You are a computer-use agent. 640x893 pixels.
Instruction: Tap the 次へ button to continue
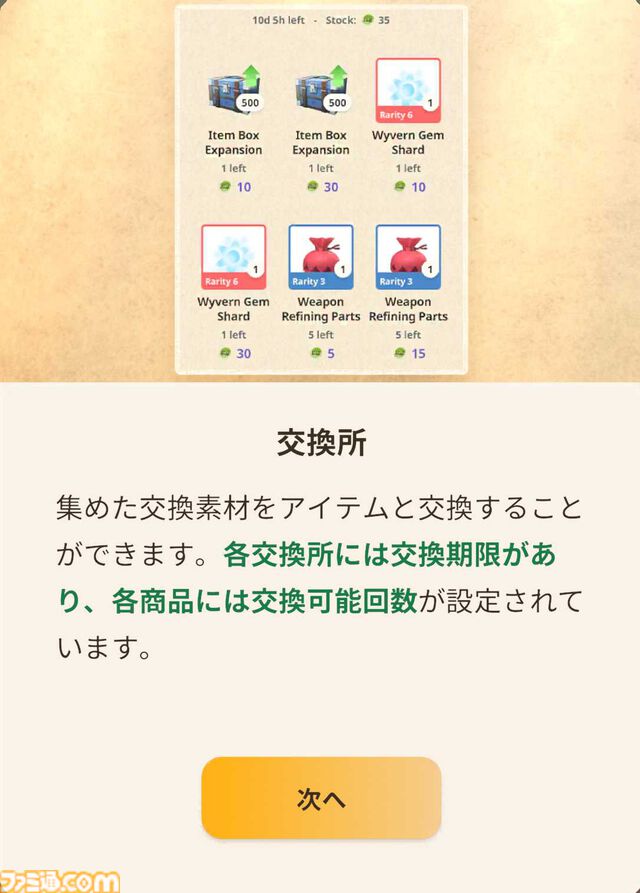(321, 797)
